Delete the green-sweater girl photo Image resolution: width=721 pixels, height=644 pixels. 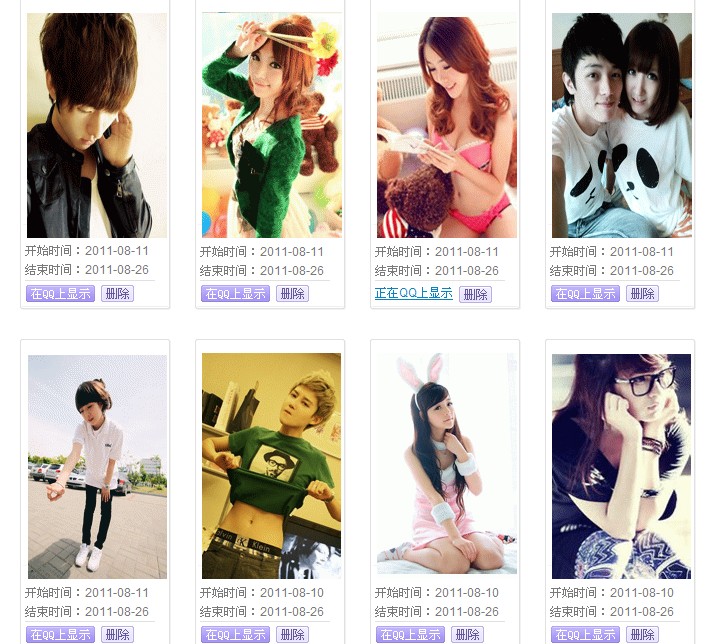(292, 294)
